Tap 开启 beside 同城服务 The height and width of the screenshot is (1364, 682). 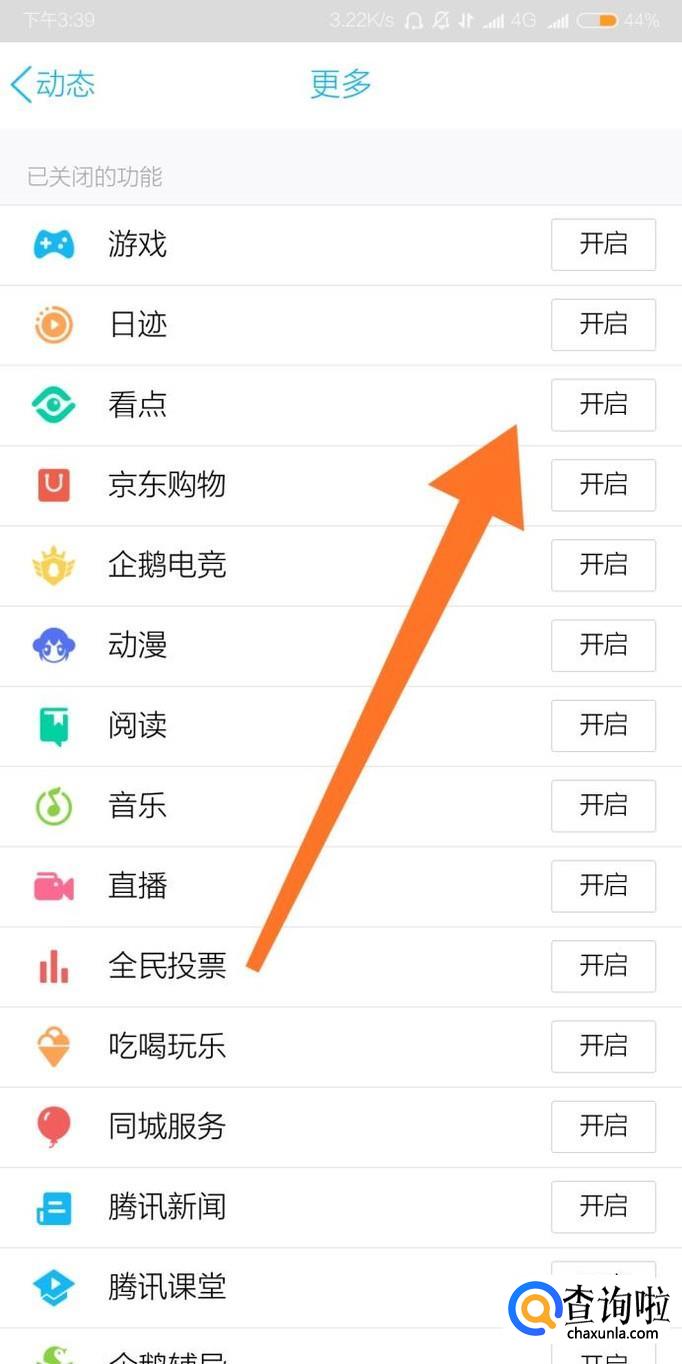[603, 1126]
